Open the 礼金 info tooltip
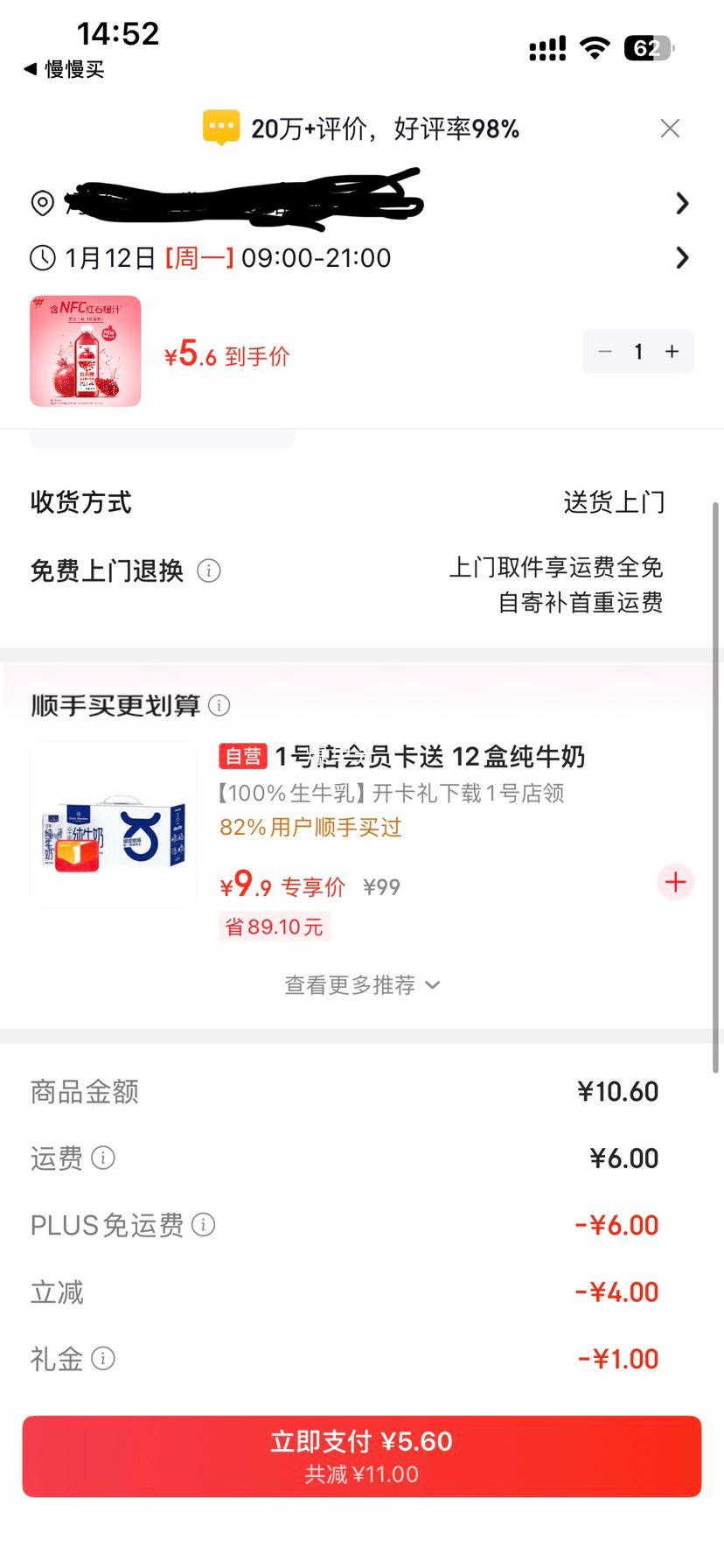724x1568 pixels. point(104,1359)
